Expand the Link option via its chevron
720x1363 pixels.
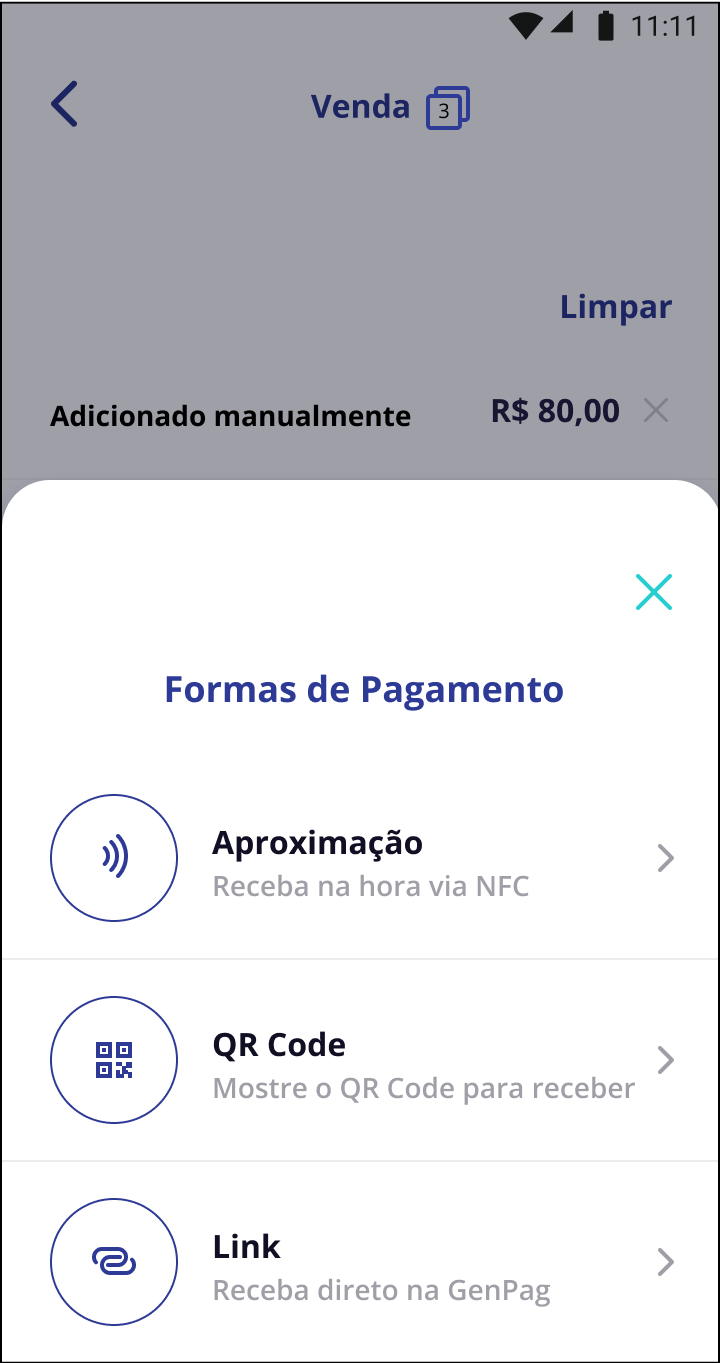pos(666,1262)
